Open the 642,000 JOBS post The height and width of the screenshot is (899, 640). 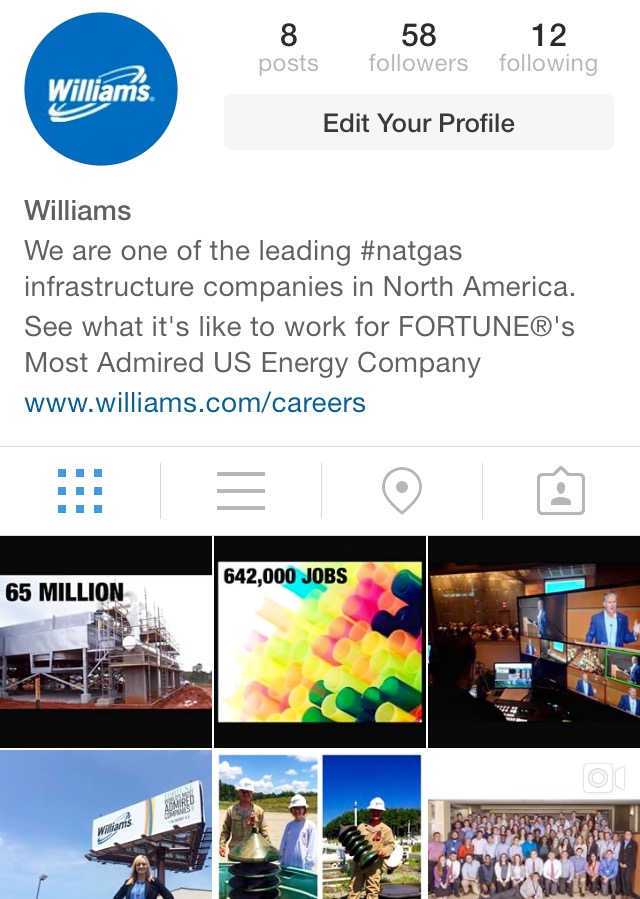(320, 641)
